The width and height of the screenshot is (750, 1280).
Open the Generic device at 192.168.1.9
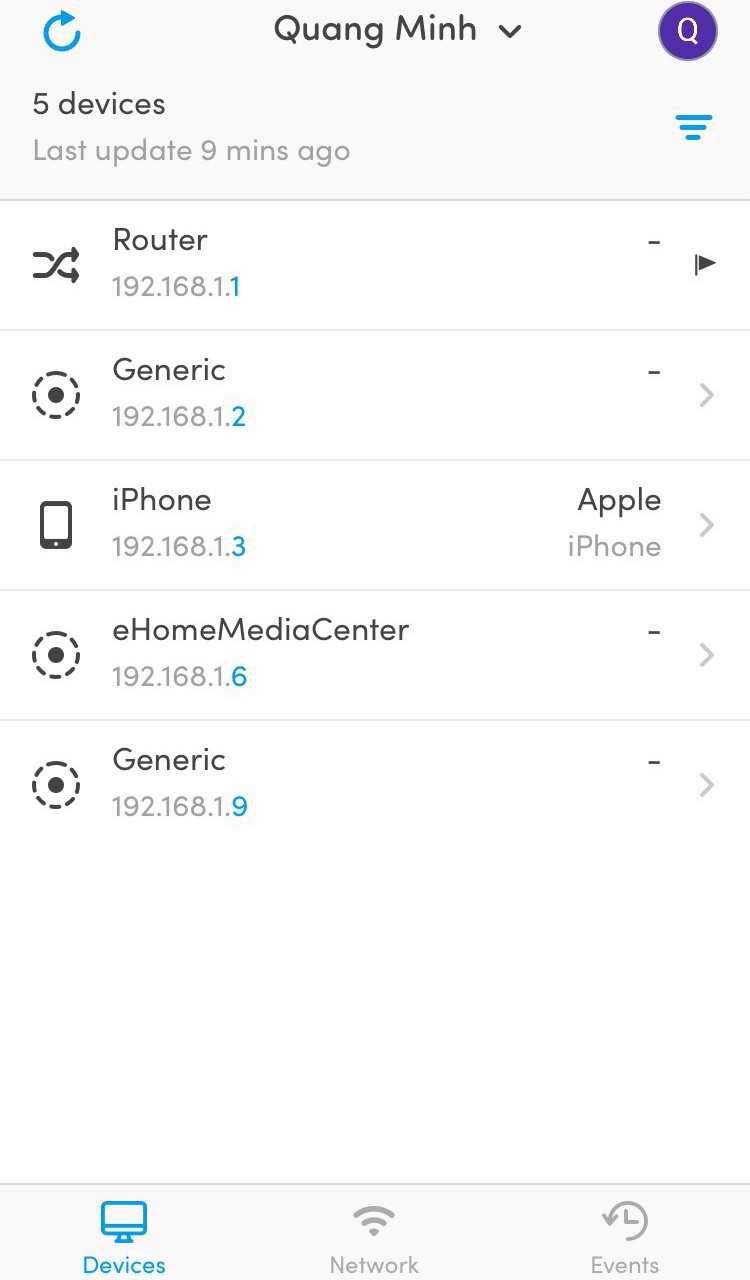coord(375,785)
